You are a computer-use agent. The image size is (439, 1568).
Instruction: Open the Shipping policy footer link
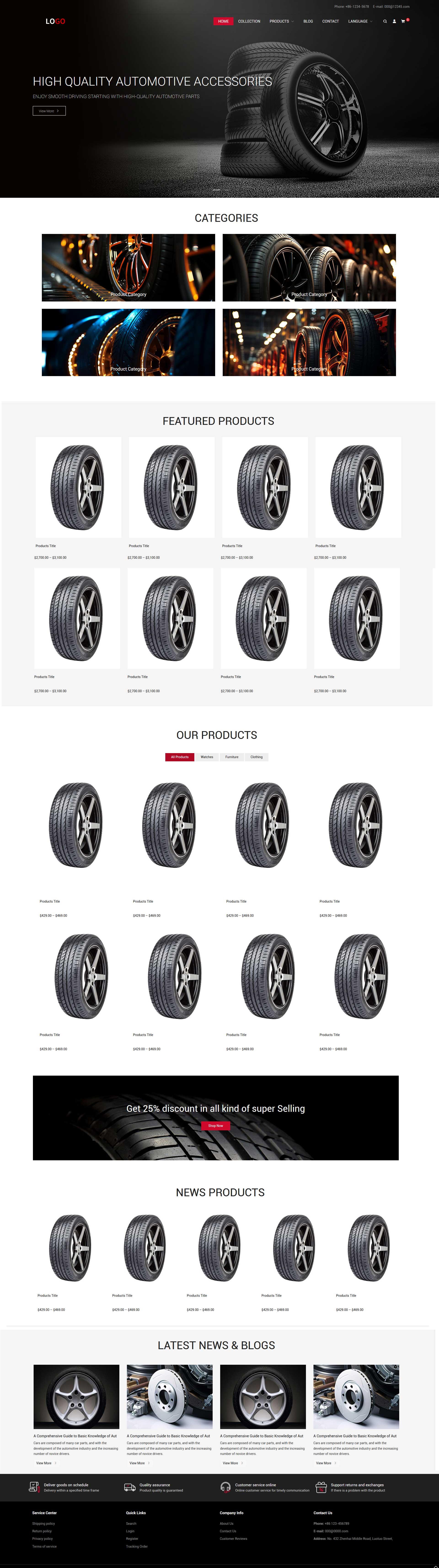coord(43,1524)
